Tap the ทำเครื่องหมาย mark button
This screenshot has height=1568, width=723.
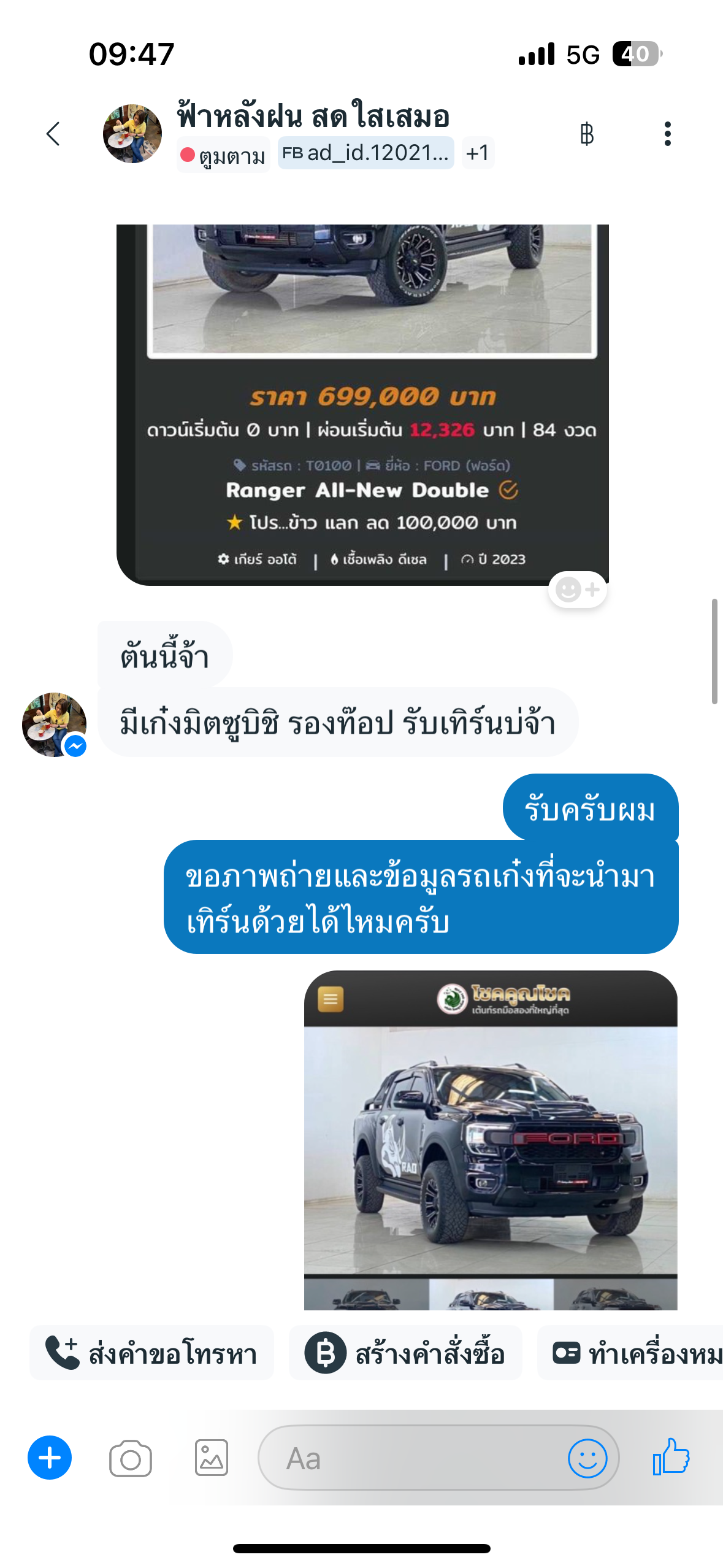(x=630, y=1353)
